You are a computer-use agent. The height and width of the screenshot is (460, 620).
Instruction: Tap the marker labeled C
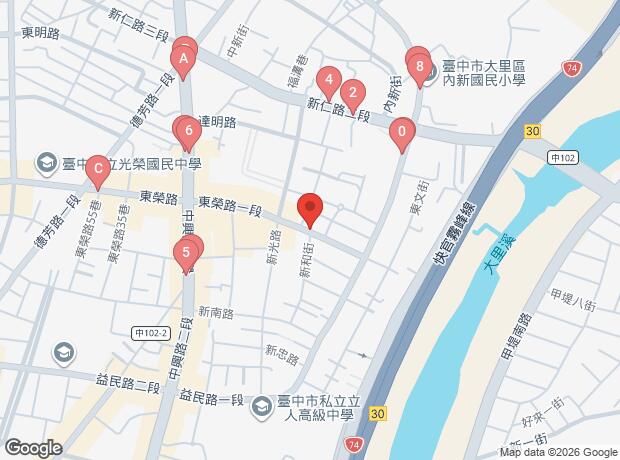(97, 171)
